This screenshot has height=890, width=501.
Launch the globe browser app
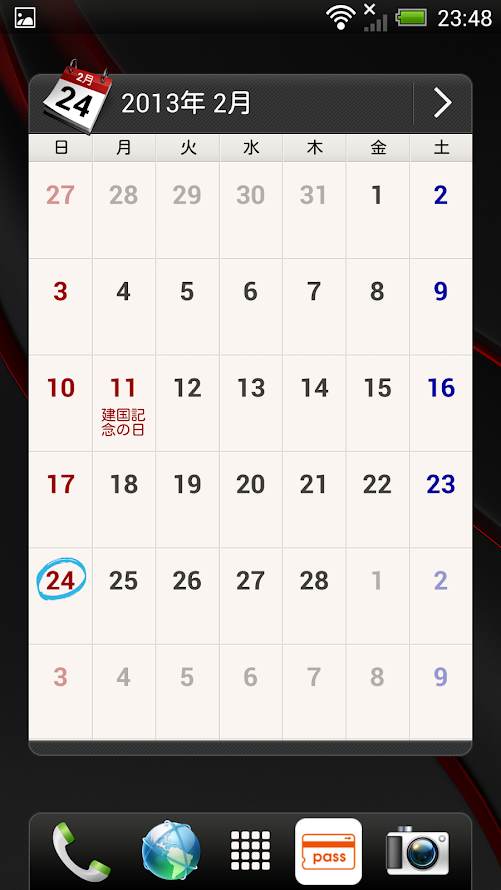point(171,850)
